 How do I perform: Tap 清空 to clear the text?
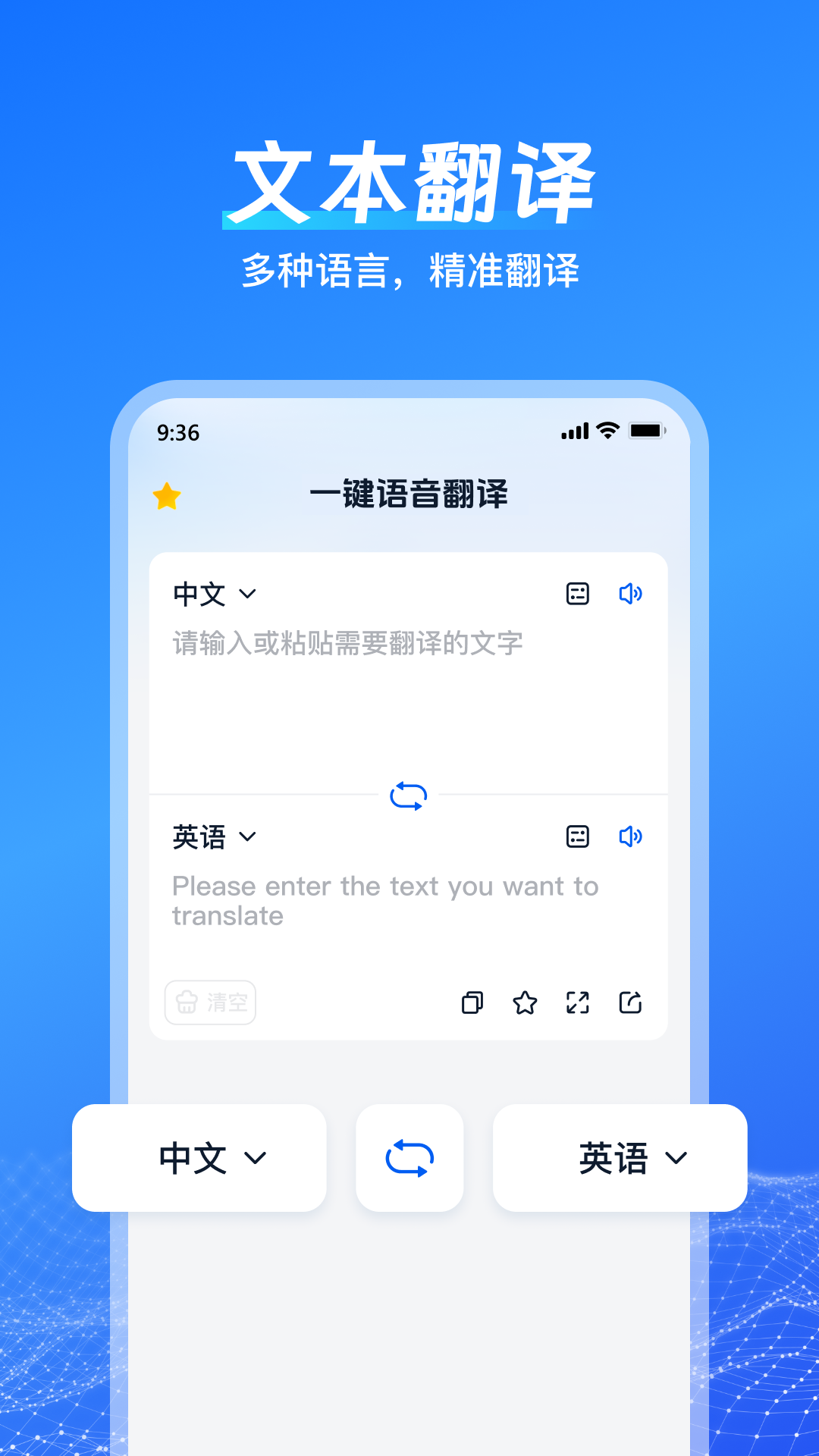tap(210, 1003)
